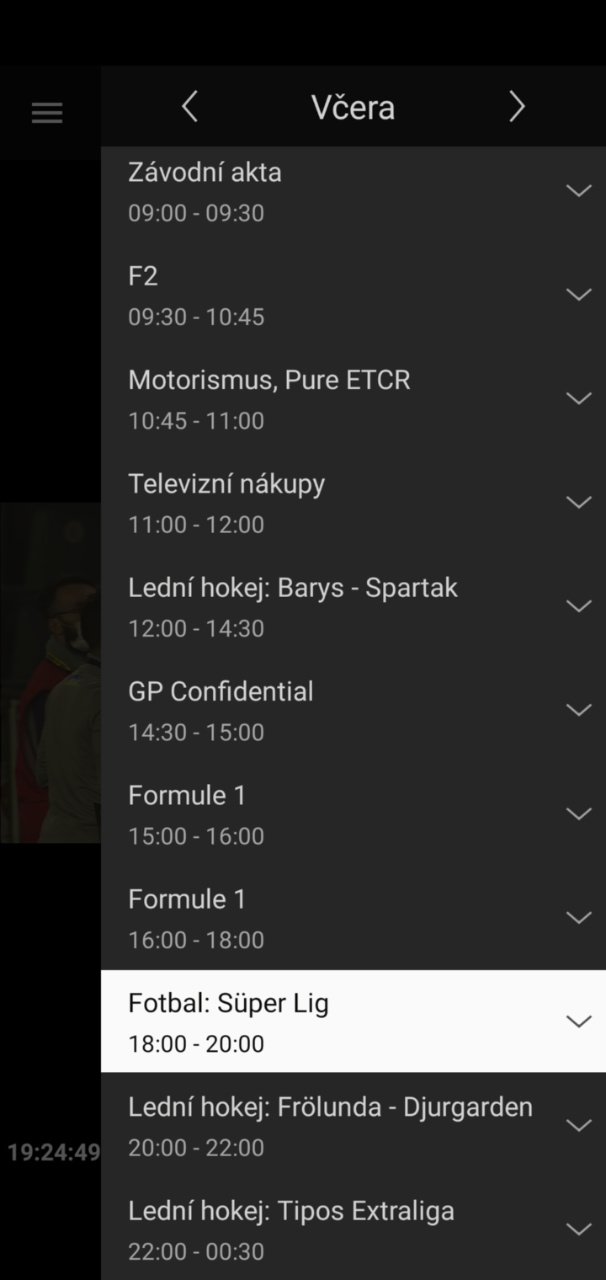The width and height of the screenshot is (606, 1280).
Task: Expand the Závodní akta program details
Action: pyautogui.click(x=579, y=190)
